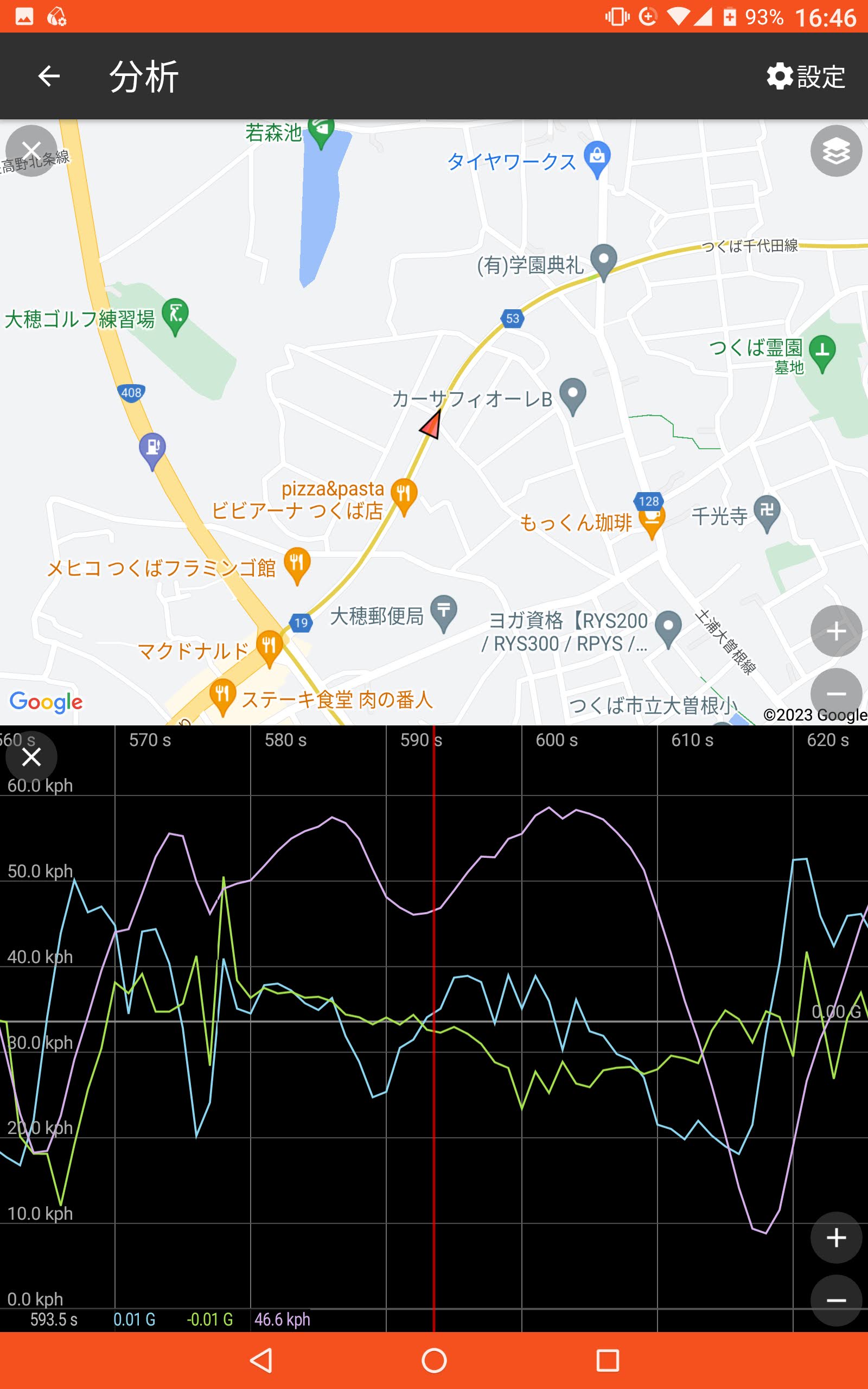Screen dimensions: 868x1389
Task: Tap the 46.6 kph speed readout
Action: point(283,1320)
